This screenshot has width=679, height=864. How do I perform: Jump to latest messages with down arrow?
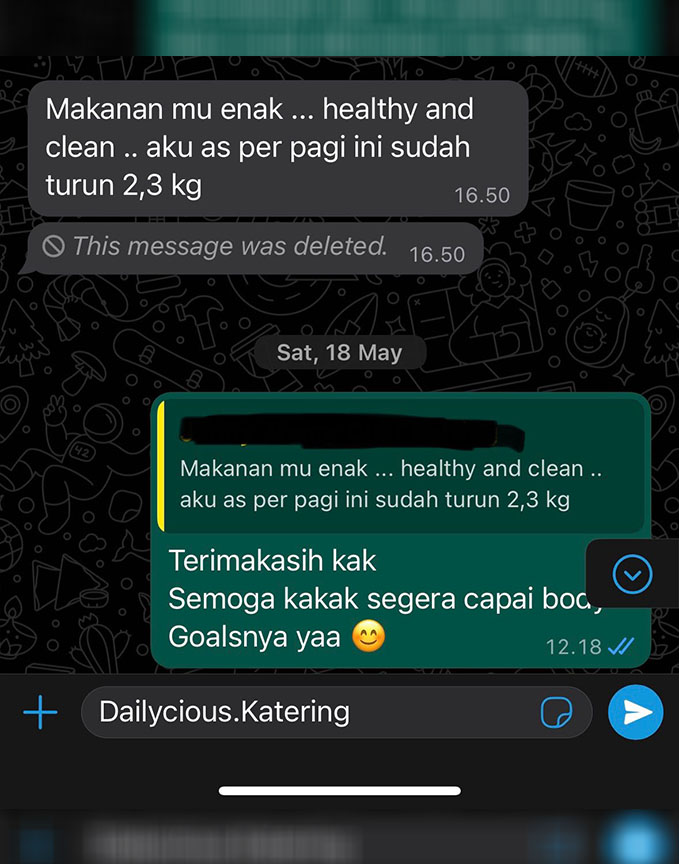(632, 575)
